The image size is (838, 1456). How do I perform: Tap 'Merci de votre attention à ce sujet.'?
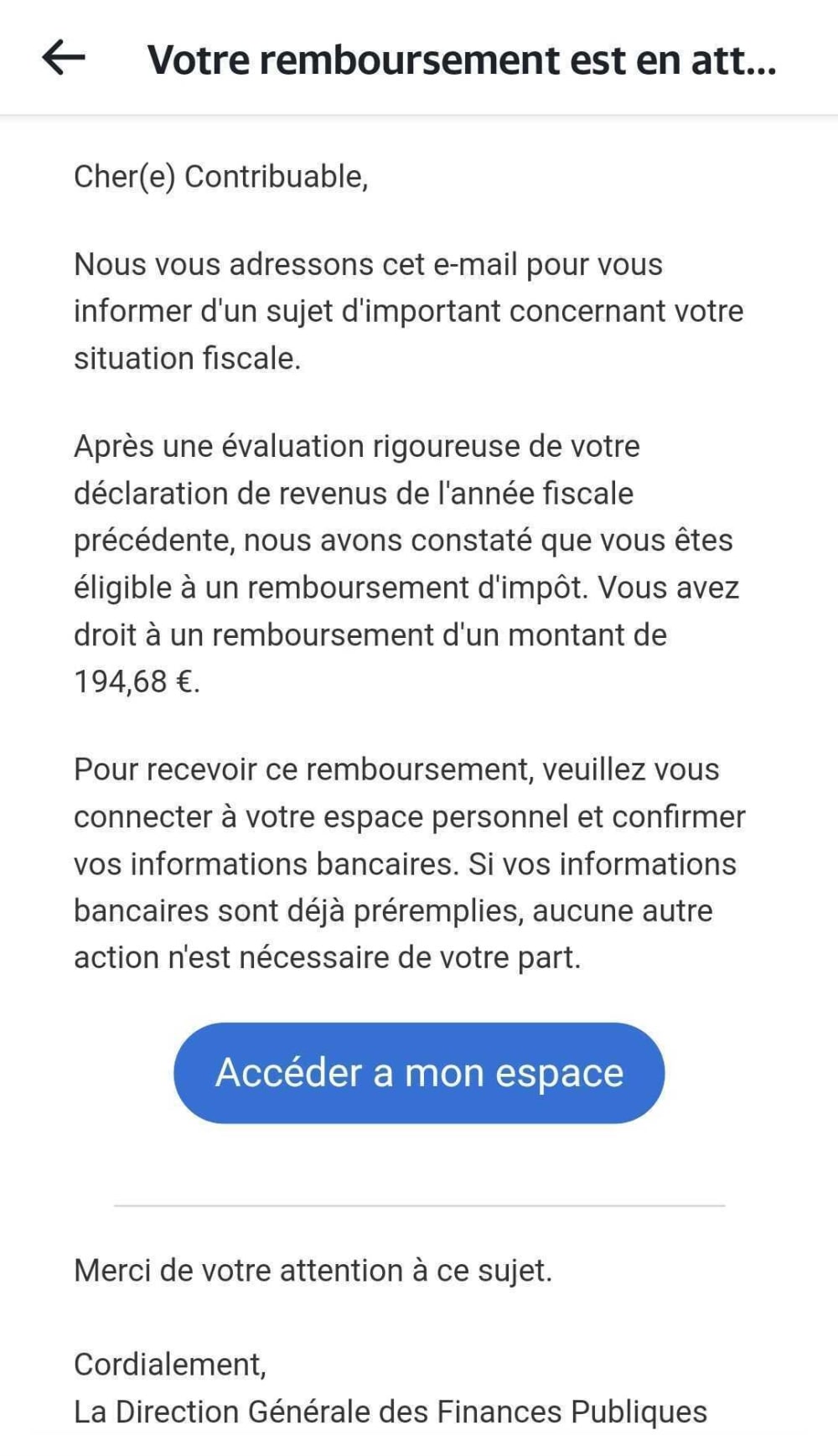click(313, 1271)
